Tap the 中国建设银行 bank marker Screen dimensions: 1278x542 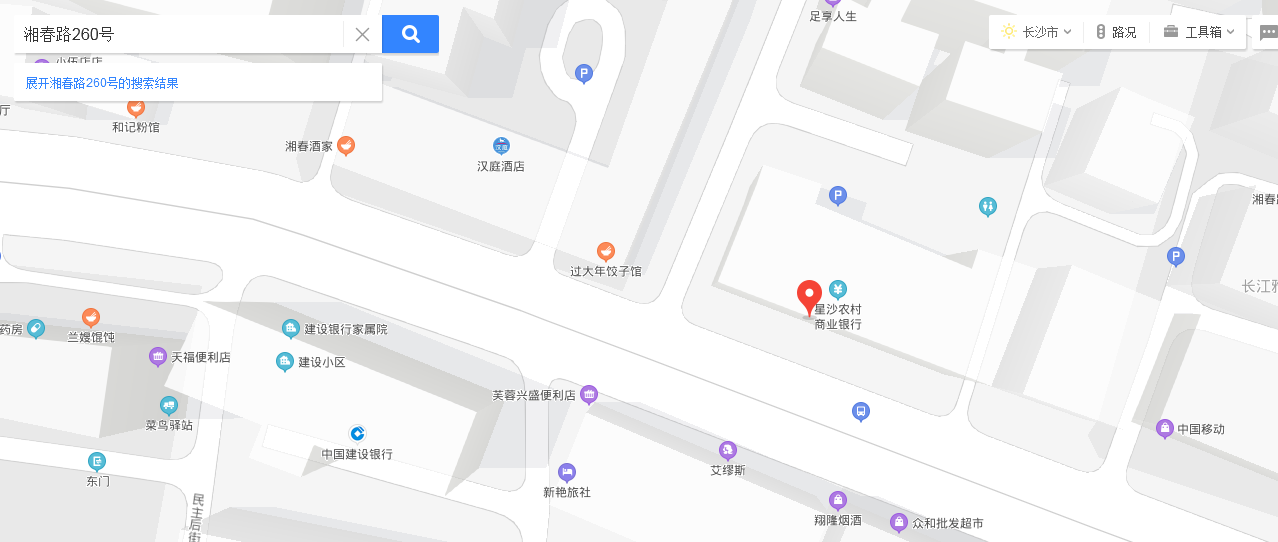(357, 434)
